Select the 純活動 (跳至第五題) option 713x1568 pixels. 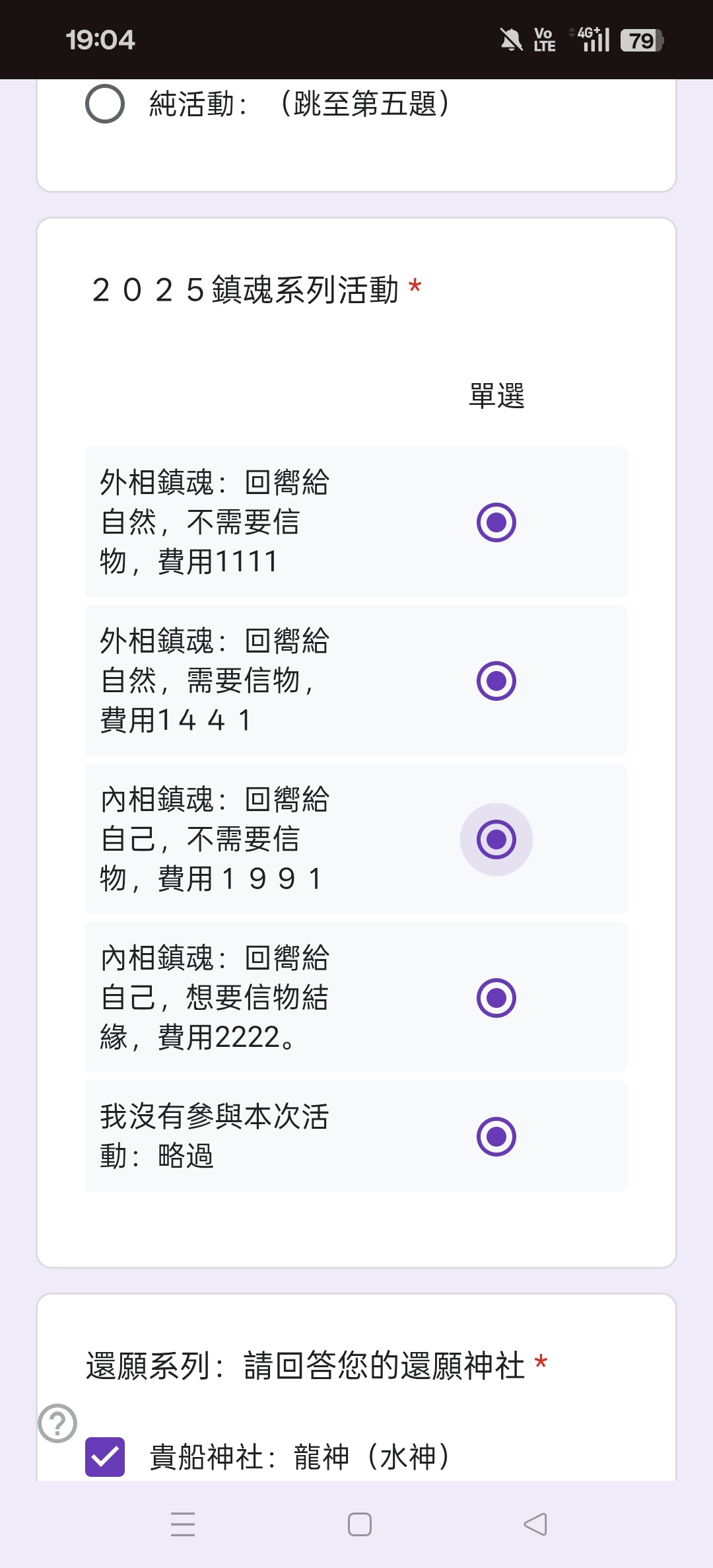coord(105,104)
